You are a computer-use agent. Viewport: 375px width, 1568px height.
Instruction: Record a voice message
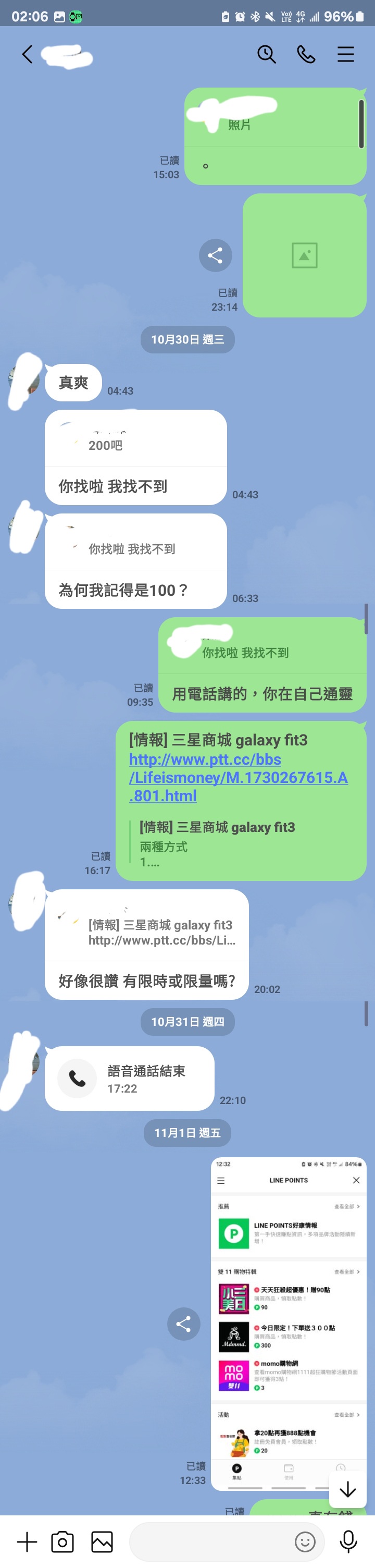[x=348, y=1541]
